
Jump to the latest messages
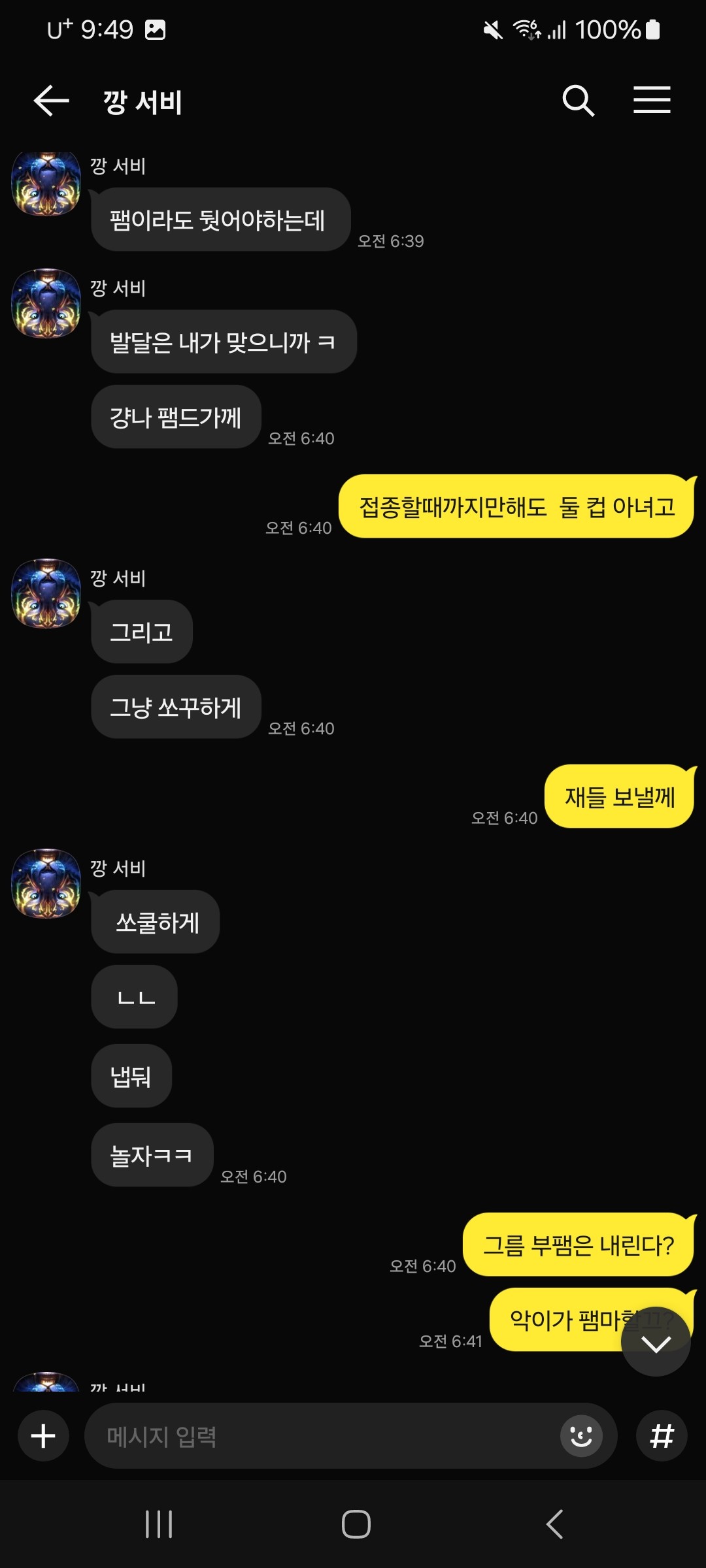656,1343
